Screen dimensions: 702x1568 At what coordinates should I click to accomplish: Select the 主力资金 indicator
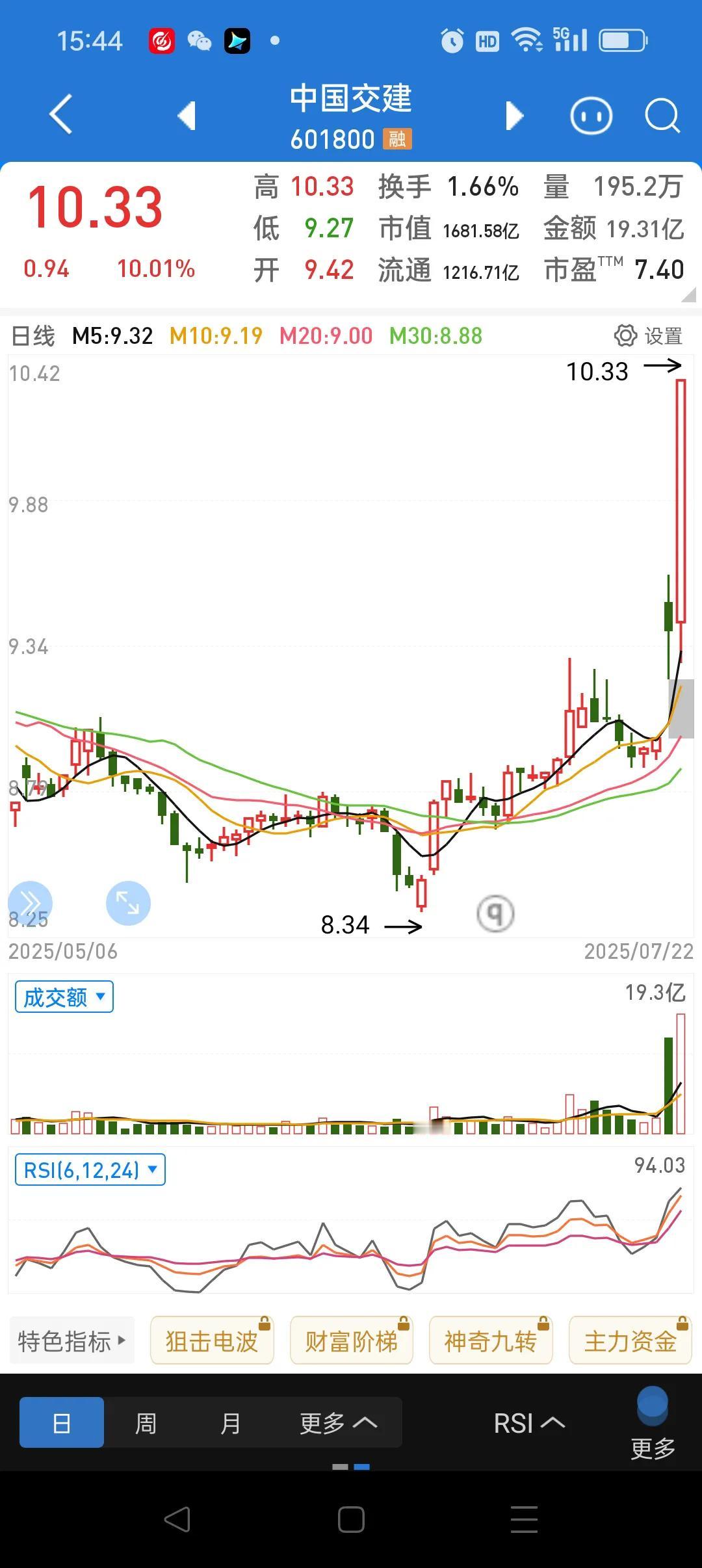click(630, 1340)
